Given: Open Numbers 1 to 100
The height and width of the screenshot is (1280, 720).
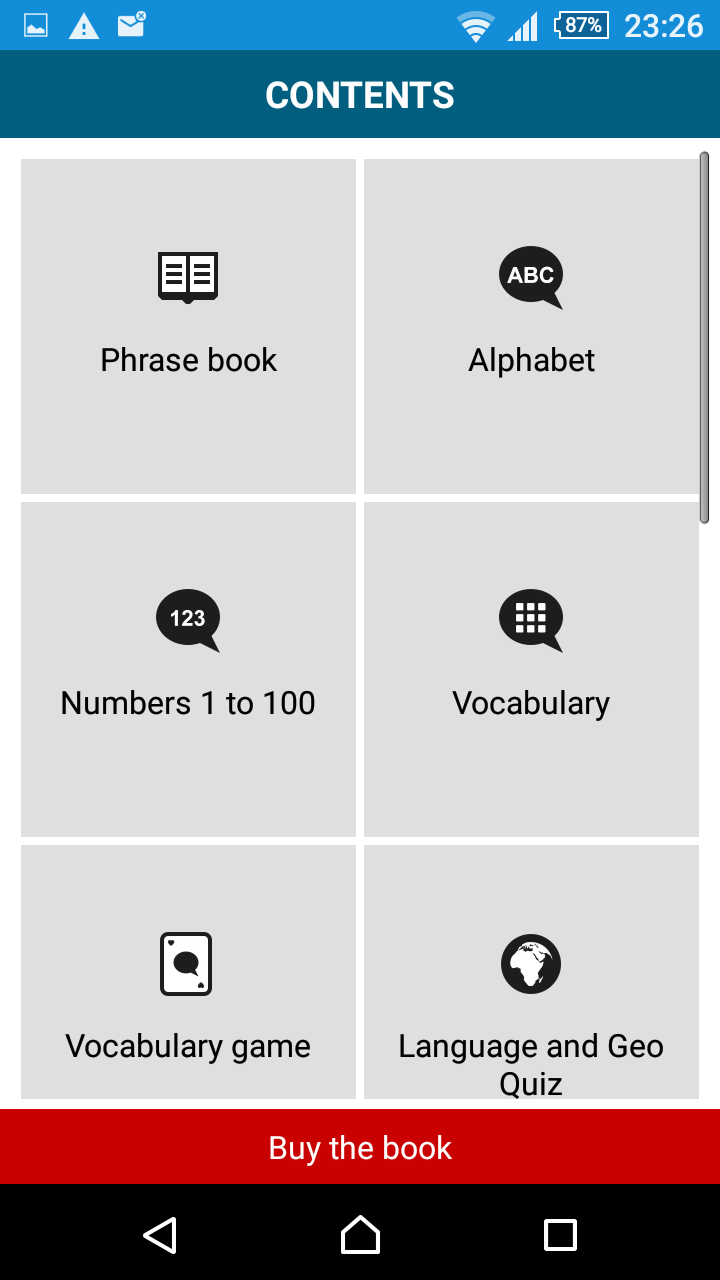Looking at the screenshot, I should (x=188, y=669).
